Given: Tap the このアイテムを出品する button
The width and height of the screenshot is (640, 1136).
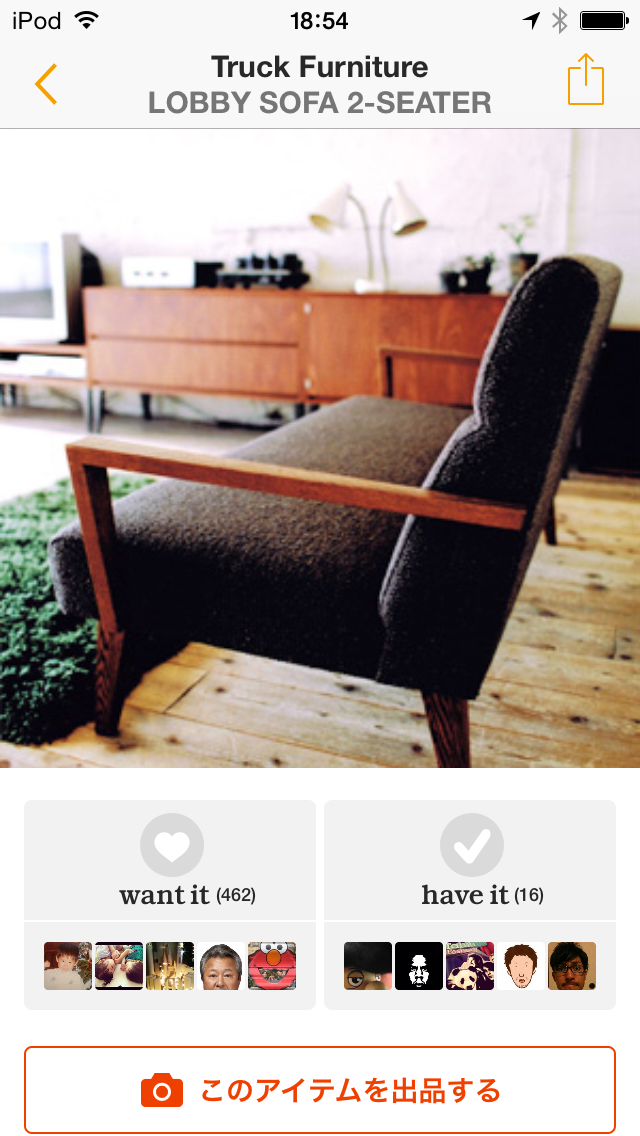Looking at the screenshot, I should [x=320, y=1089].
